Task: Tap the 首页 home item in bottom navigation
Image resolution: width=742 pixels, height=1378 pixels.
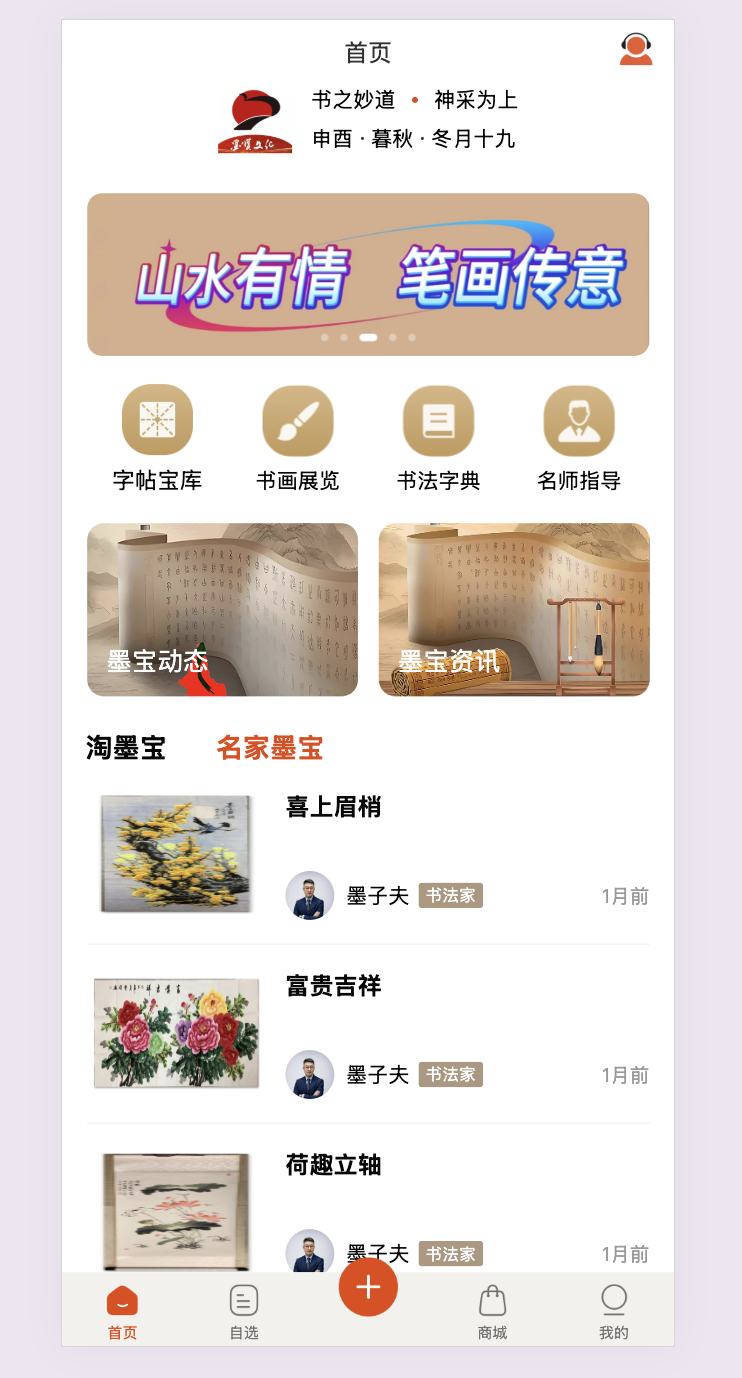Action: click(122, 1309)
